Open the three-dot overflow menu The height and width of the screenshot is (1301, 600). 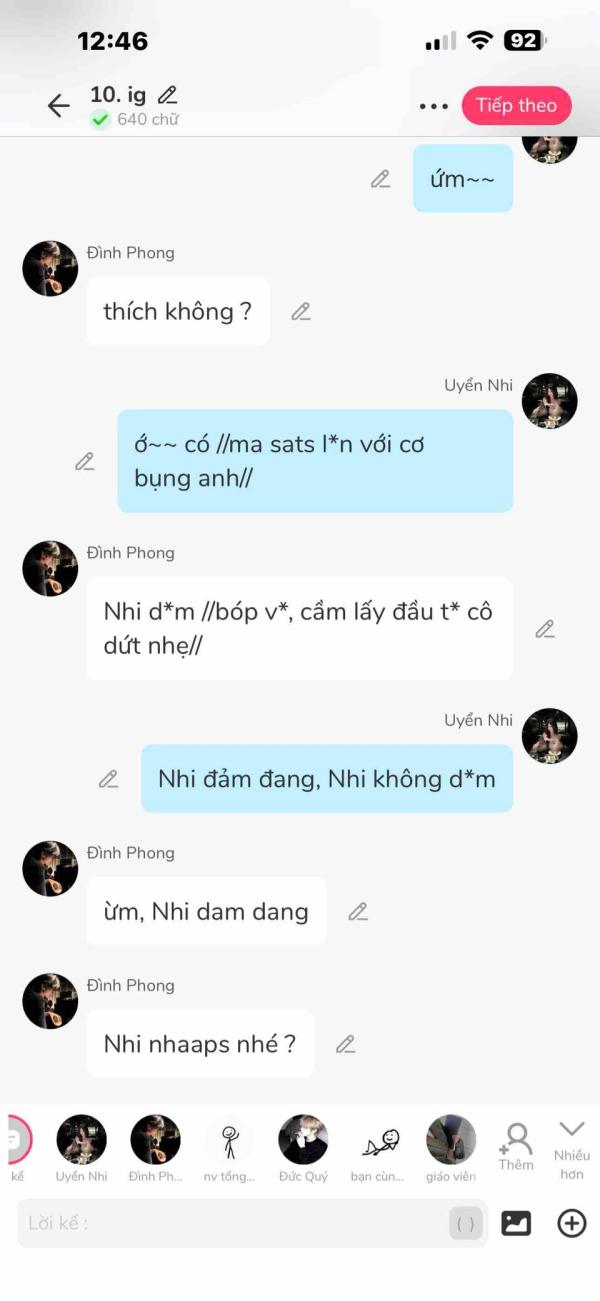[x=434, y=106]
